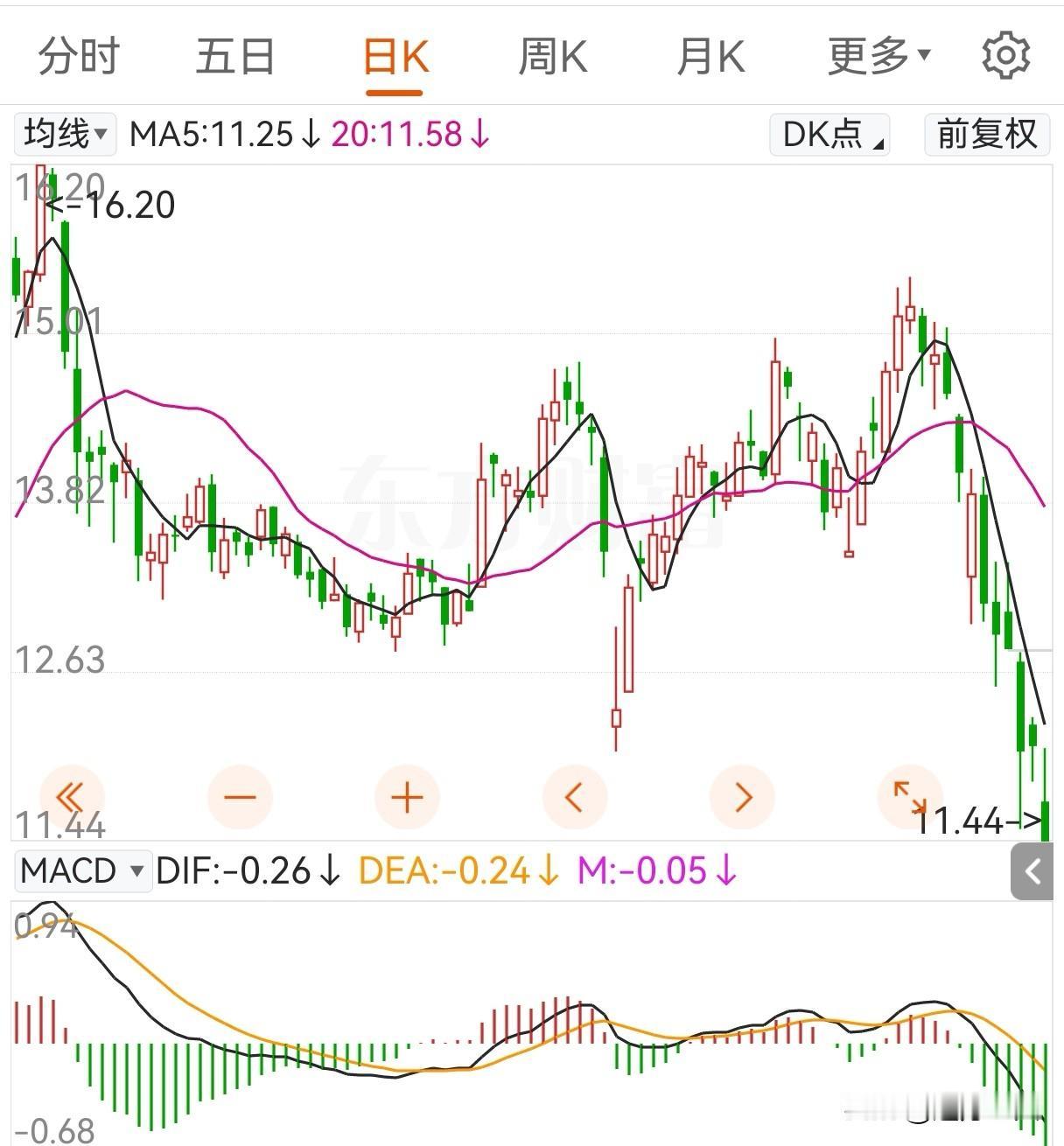Viewport: 1064px width, 1146px height.
Task: Jump back with the double-left arrow
Action: [72, 797]
